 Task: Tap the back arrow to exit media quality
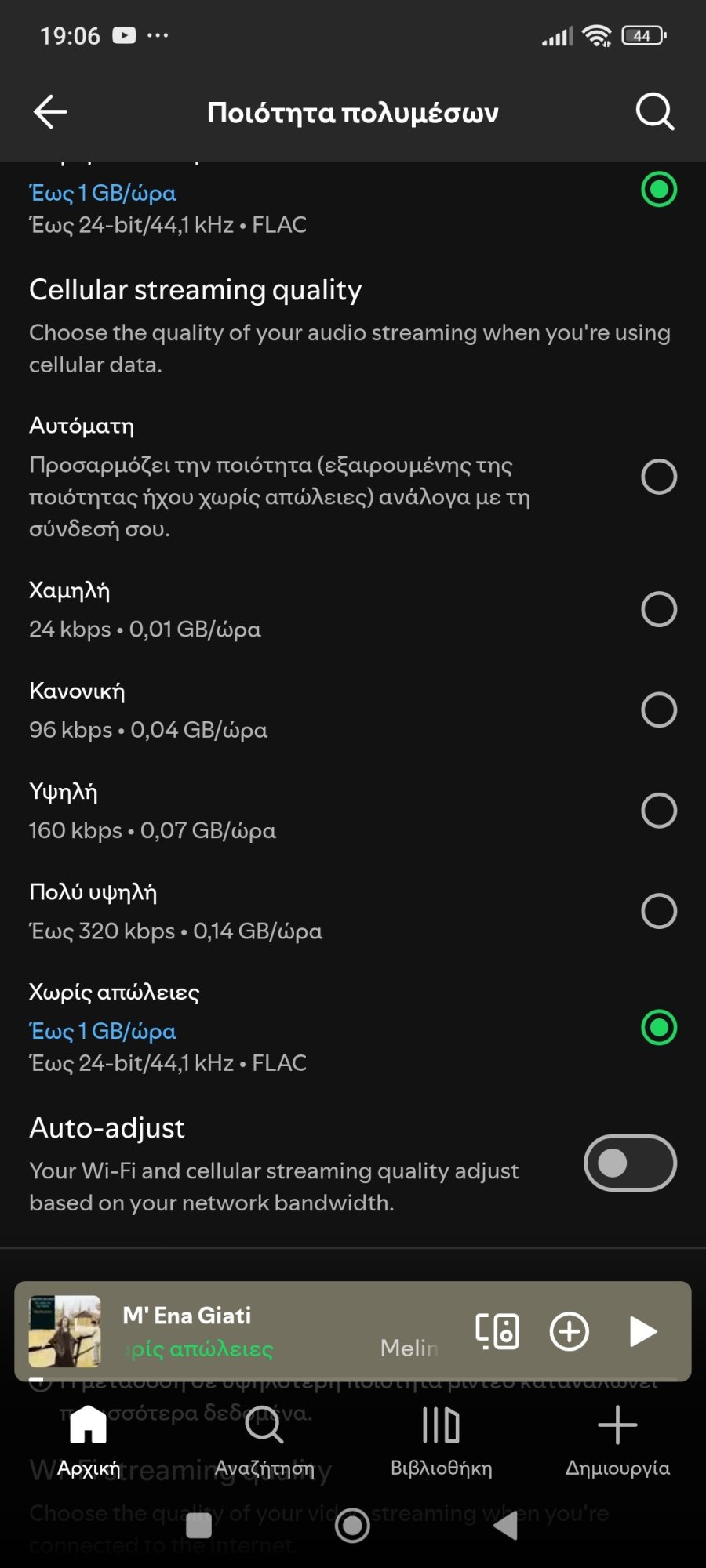49,111
